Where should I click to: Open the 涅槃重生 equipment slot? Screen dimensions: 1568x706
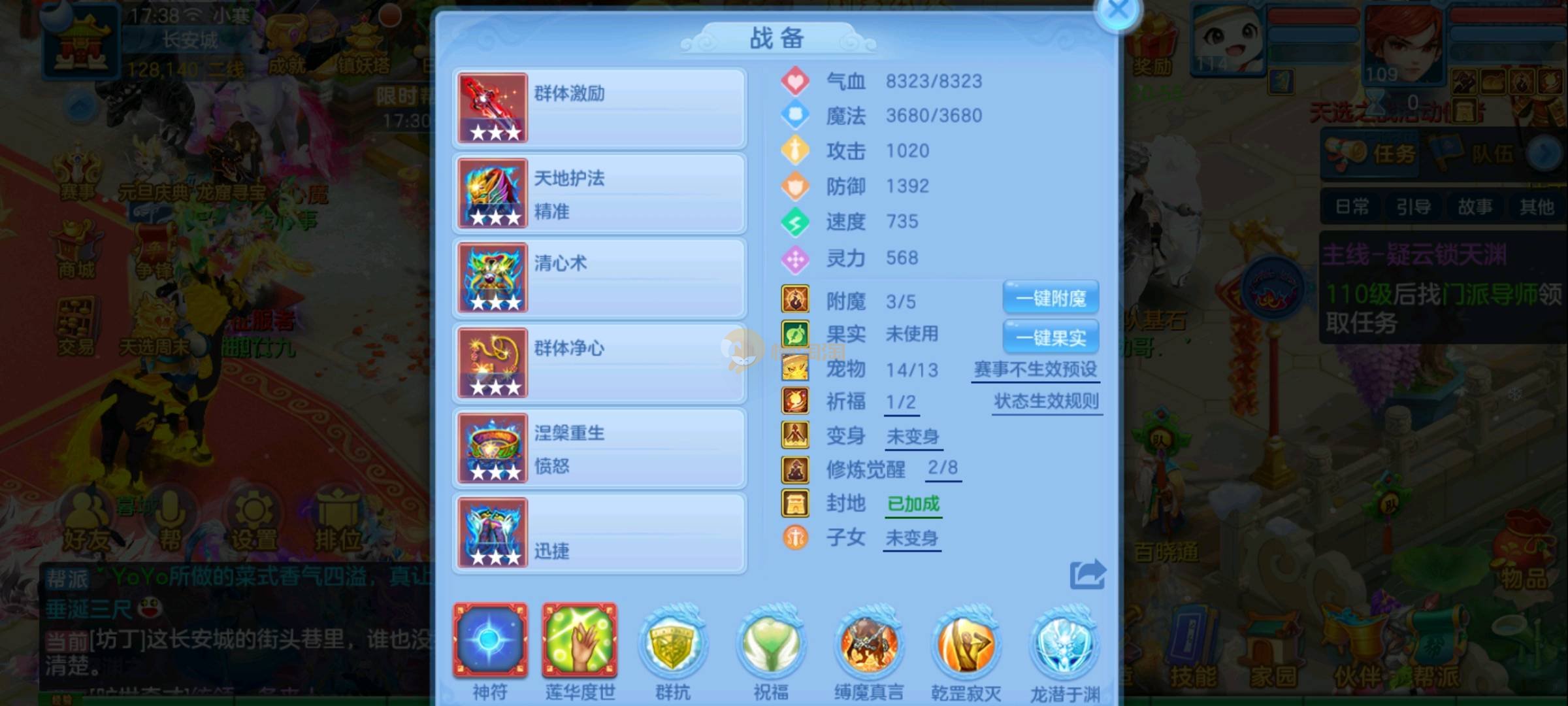pos(600,448)
